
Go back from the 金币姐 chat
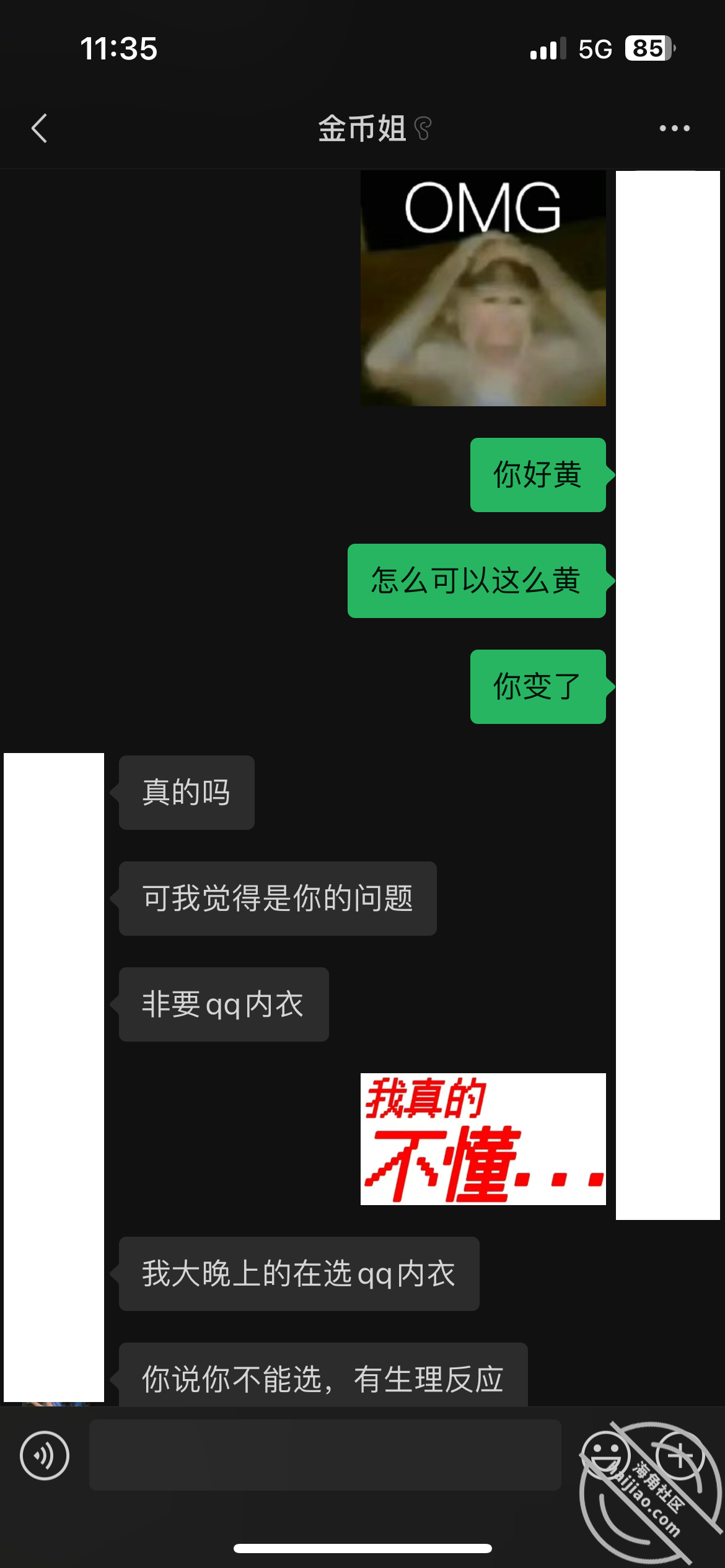click(39, 129)
